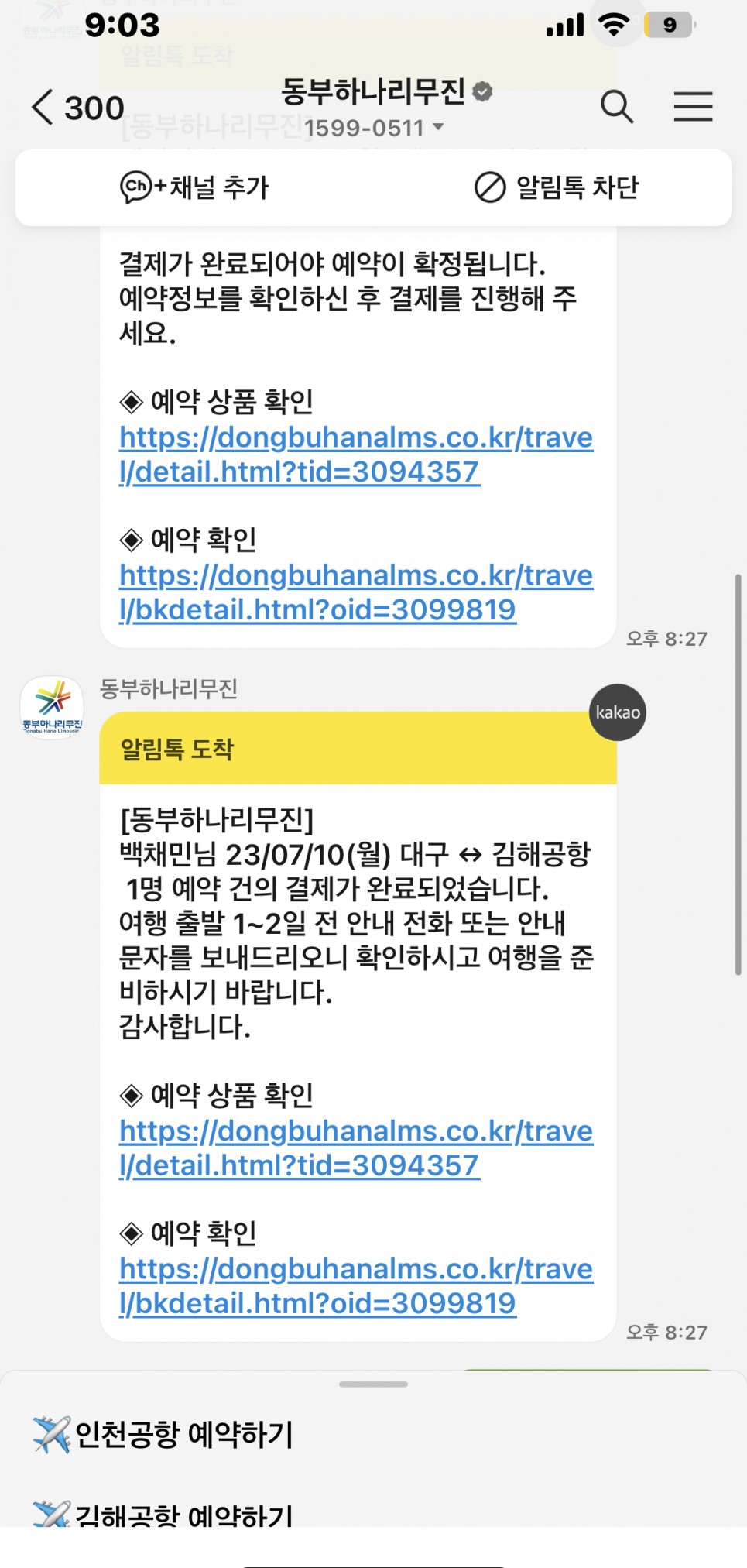Search within this chat
Viewport: 747px width, 1568px height.
tap(616, 107)
